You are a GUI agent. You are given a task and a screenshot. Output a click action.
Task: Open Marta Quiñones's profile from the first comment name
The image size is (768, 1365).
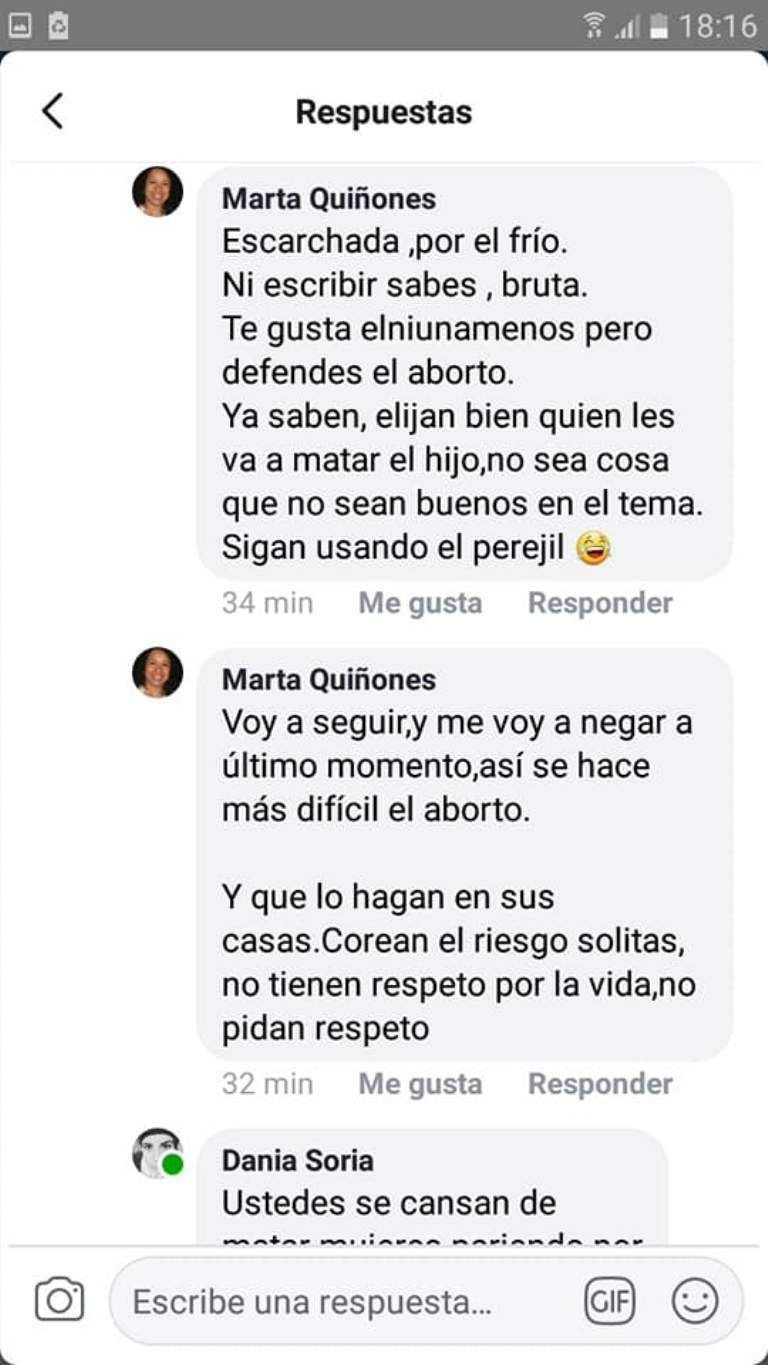click(x=328, y=198)
